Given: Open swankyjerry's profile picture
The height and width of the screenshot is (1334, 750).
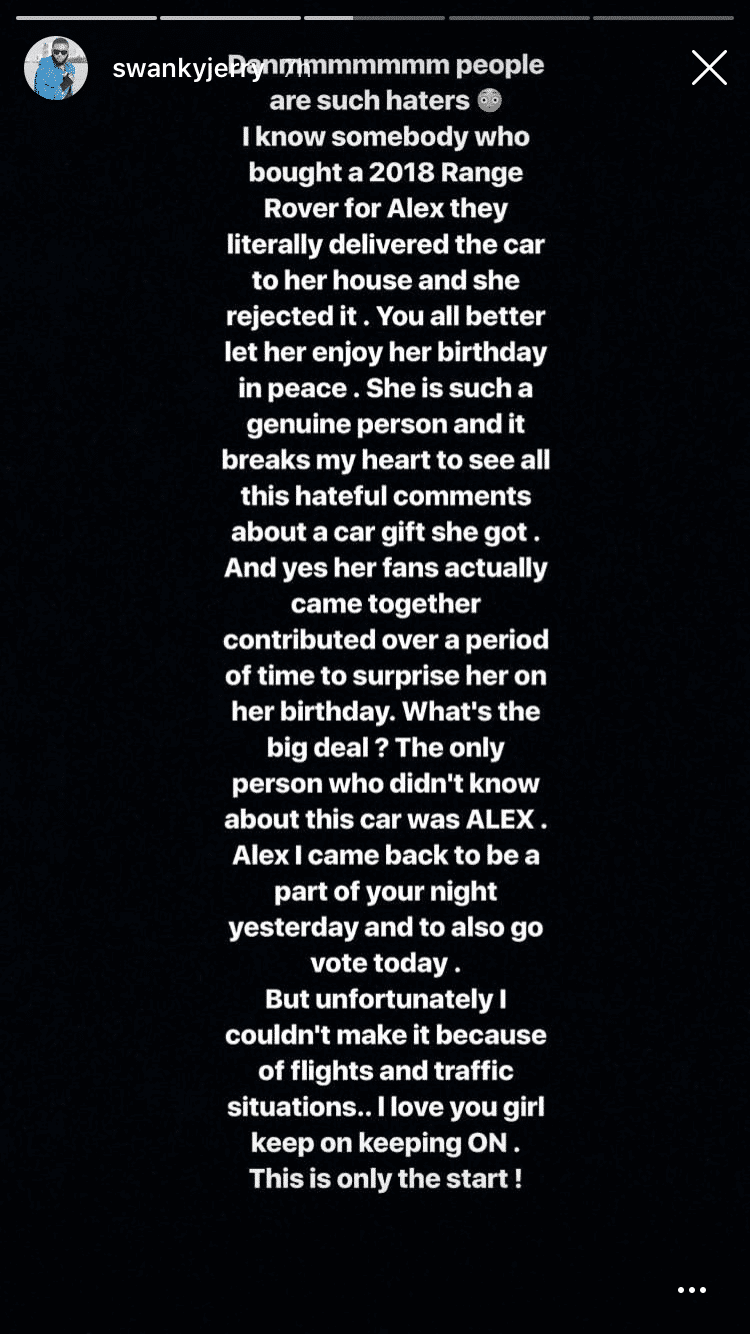Looking at the screenshot, I should [x=56, y=68].
